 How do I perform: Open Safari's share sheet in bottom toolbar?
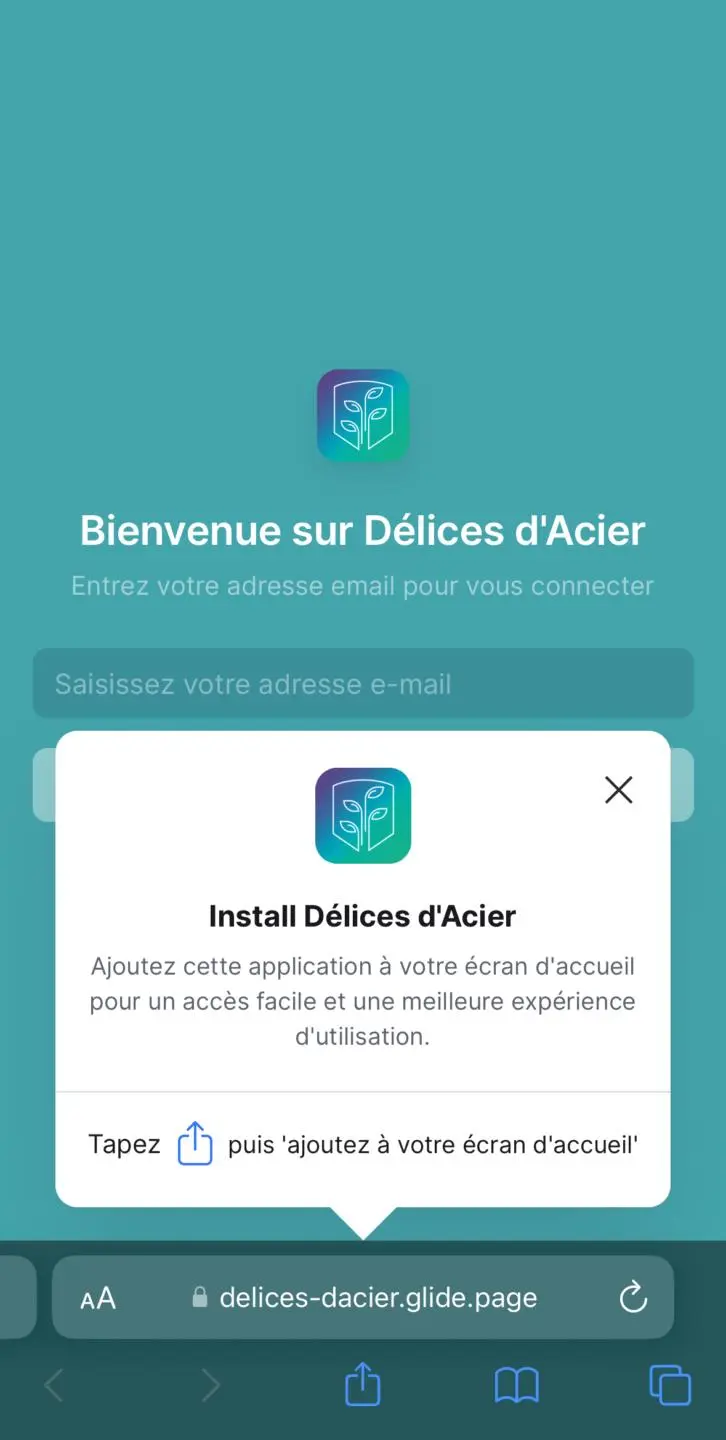tap(362, 1386)
